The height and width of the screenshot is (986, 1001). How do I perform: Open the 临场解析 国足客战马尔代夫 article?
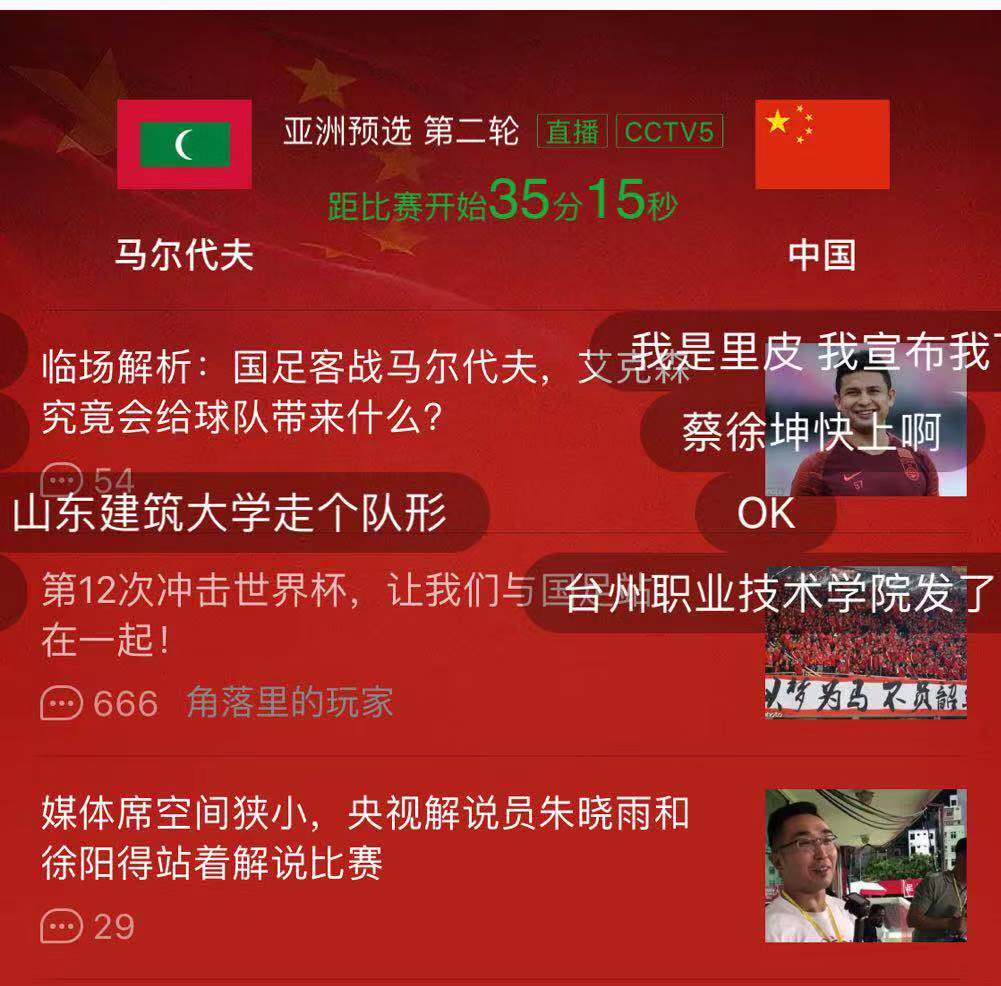300,393
